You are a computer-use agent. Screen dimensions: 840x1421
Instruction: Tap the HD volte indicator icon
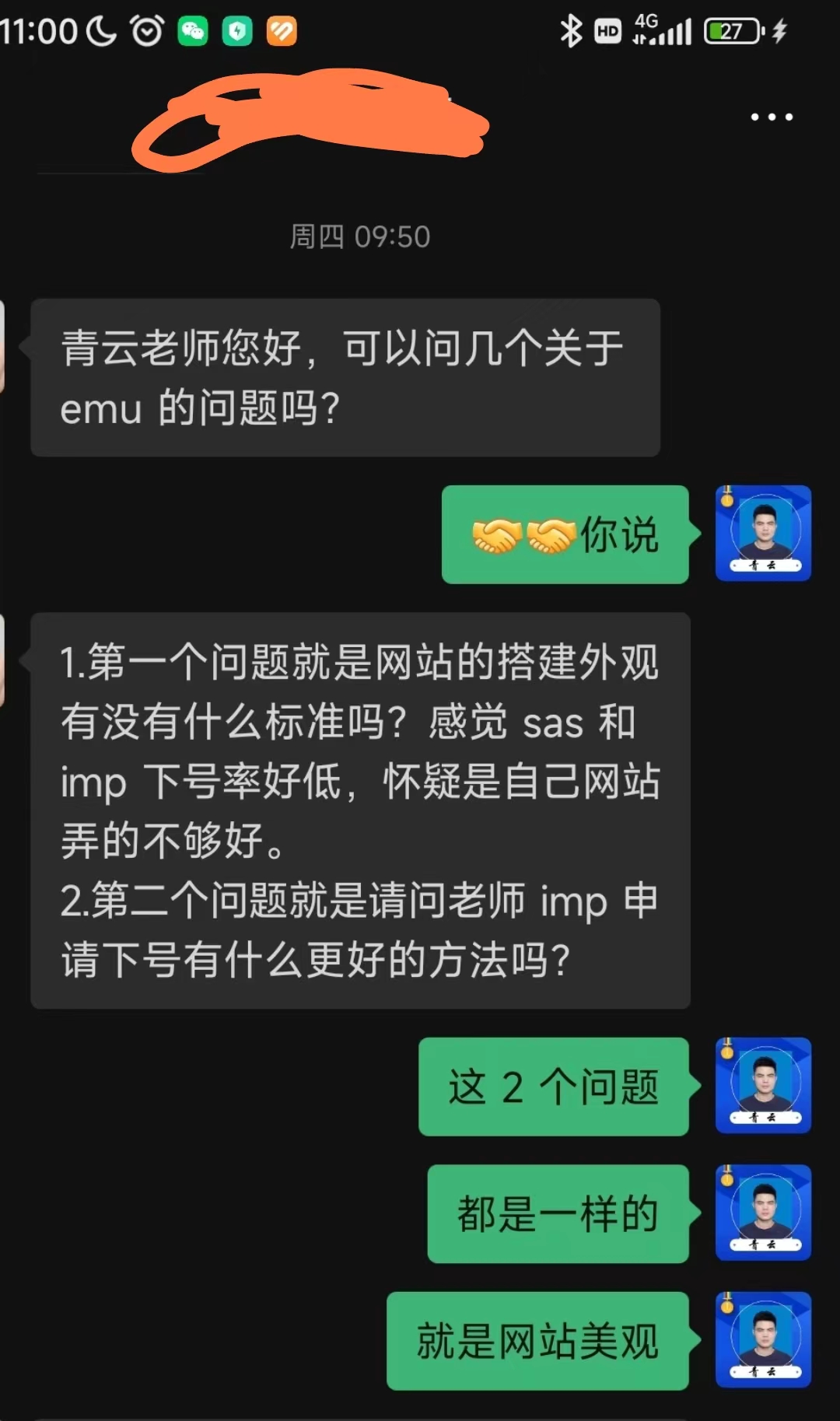click(607, 31)
